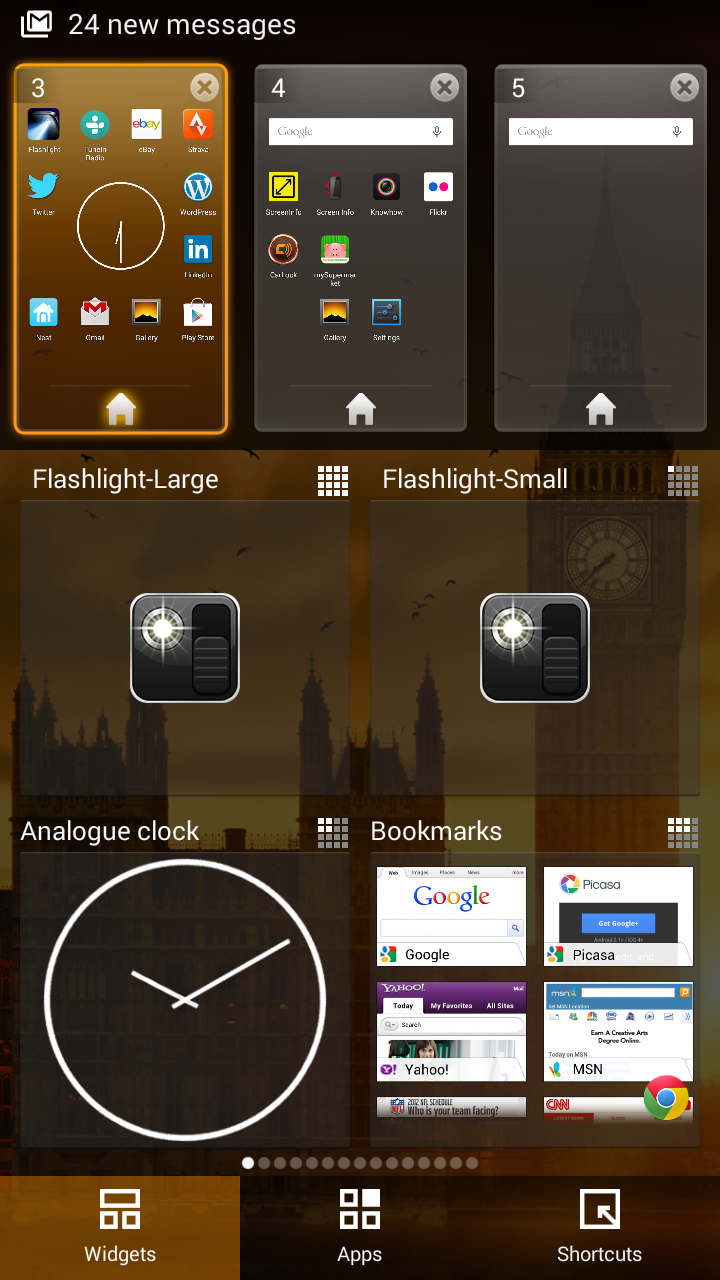Switch to the Apps tab
Screen dimensions: 720x1280
(x=360, y=1227)
